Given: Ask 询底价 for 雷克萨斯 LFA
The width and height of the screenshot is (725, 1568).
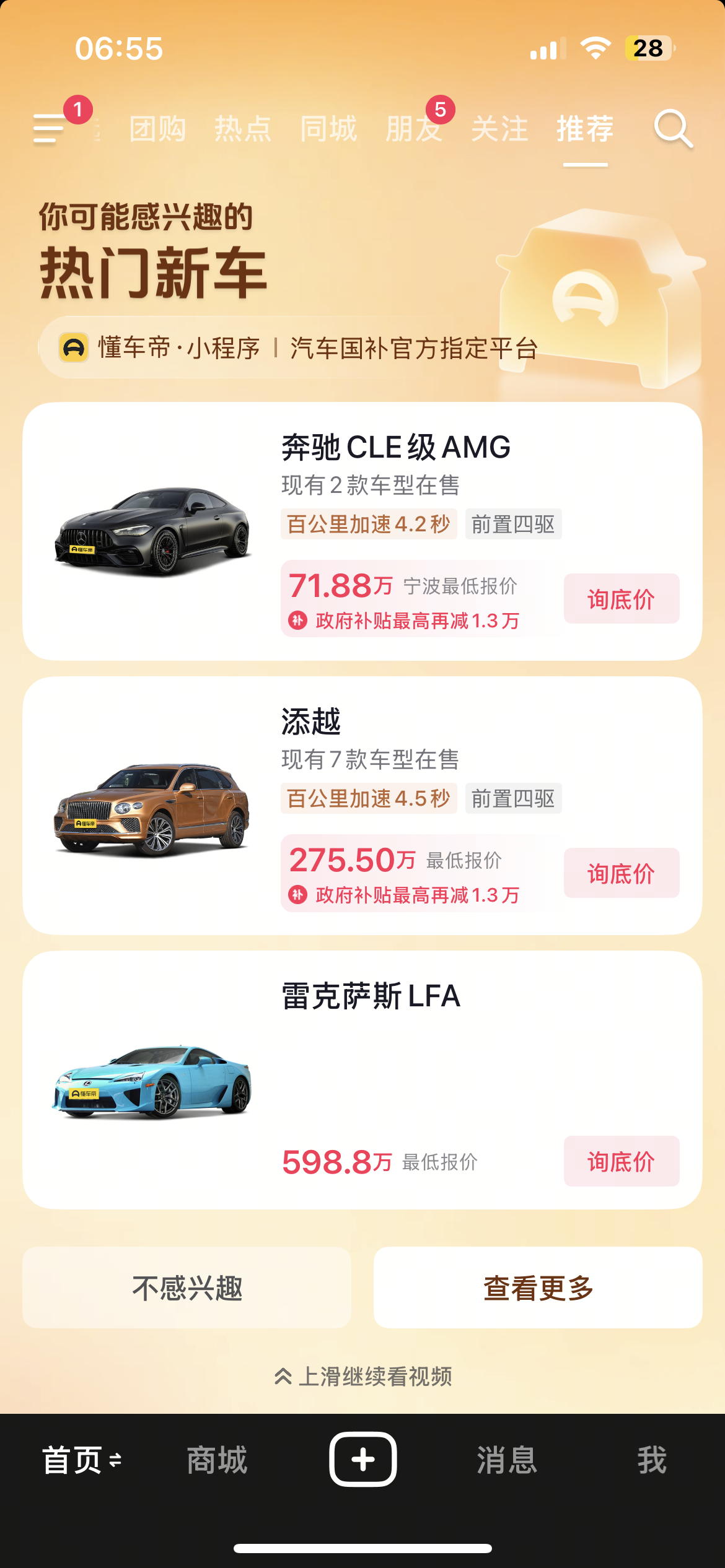Looking at the screenshot, I should 622,1161.
